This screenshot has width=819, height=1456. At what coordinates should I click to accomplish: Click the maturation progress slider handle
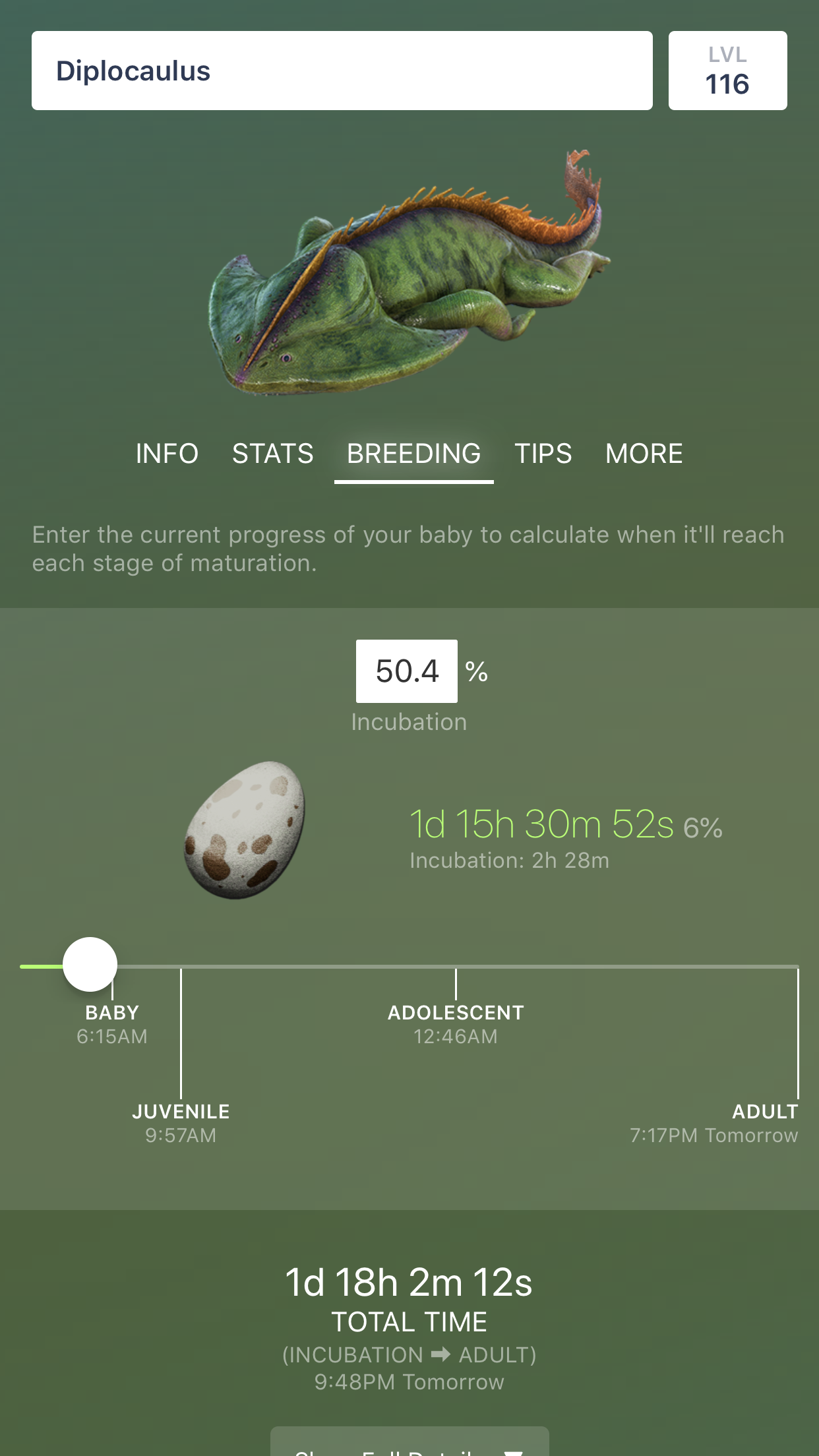pos(90,964)
